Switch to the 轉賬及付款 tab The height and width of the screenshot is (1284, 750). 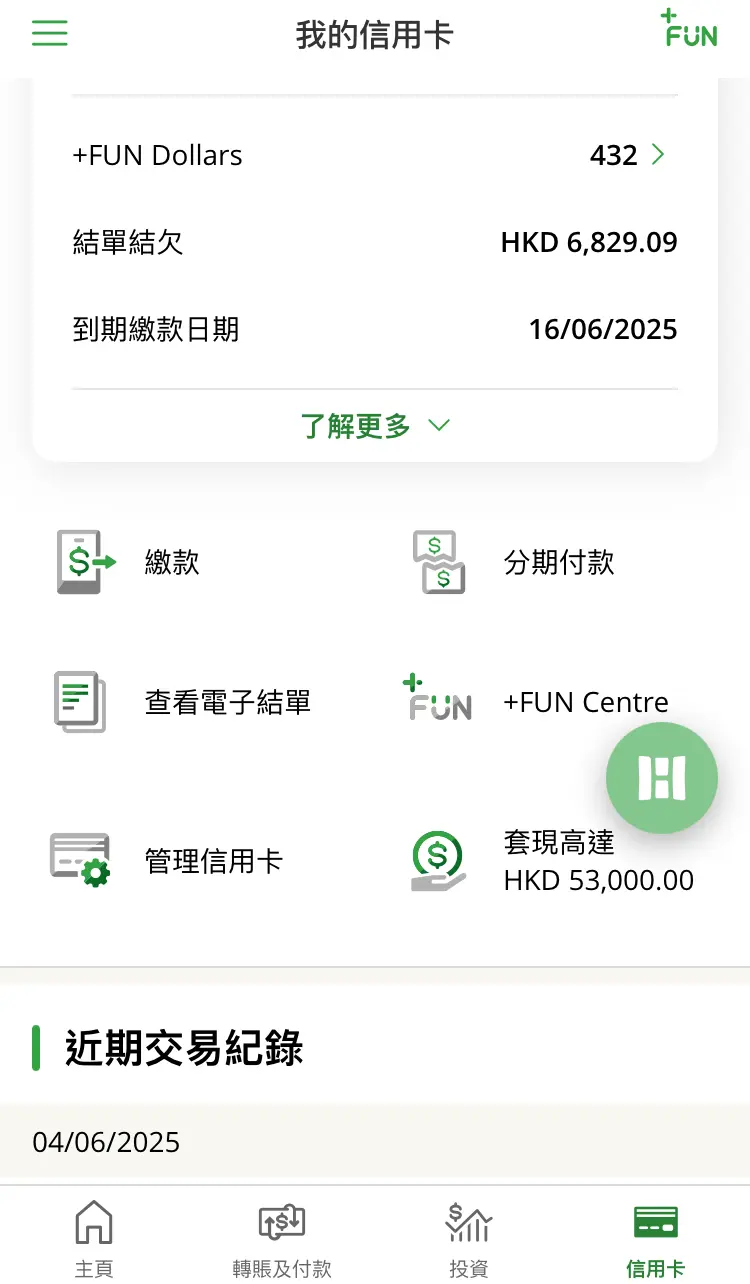(x=281, y=1239)
